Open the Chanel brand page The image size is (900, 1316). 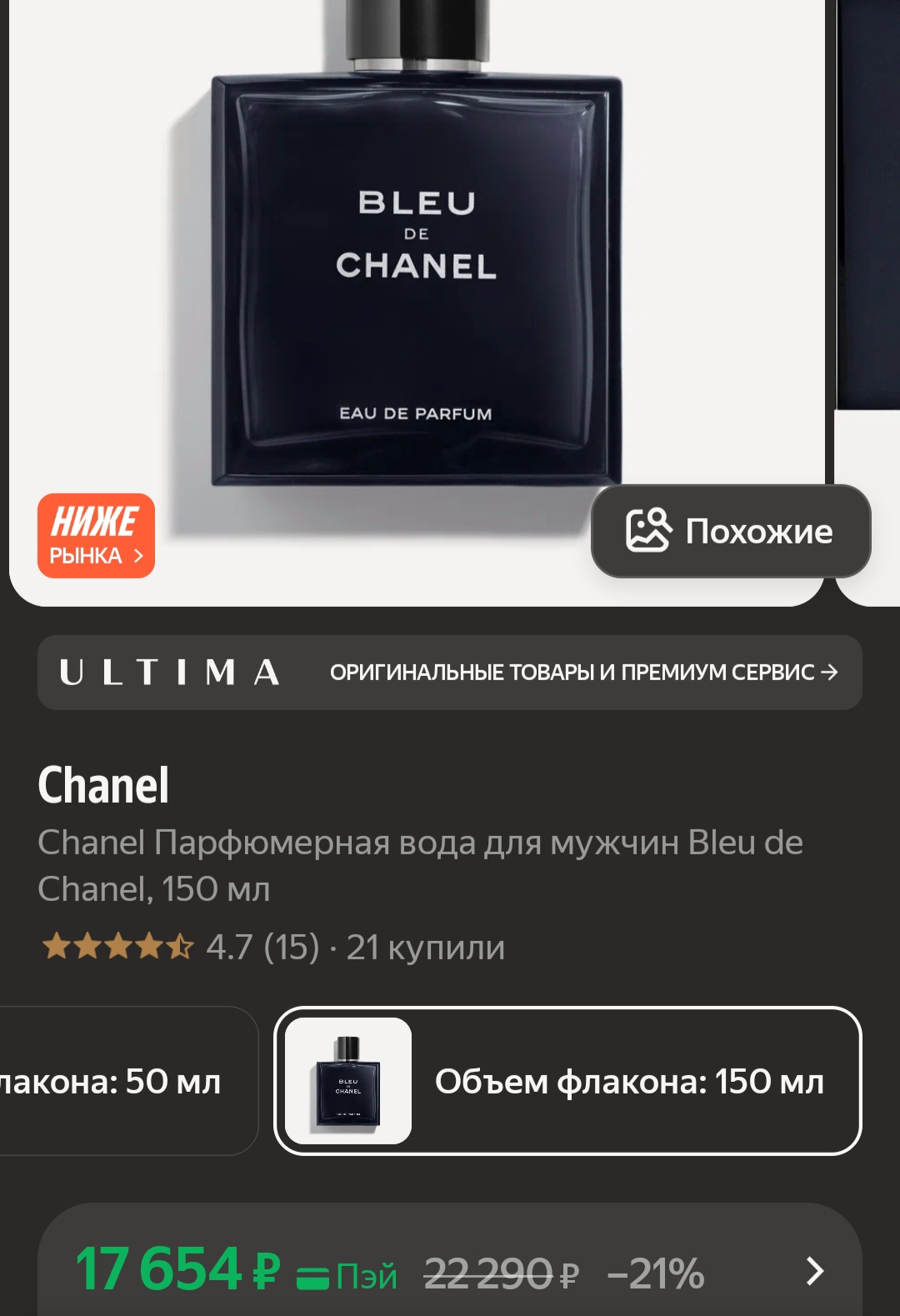(104, 785)
